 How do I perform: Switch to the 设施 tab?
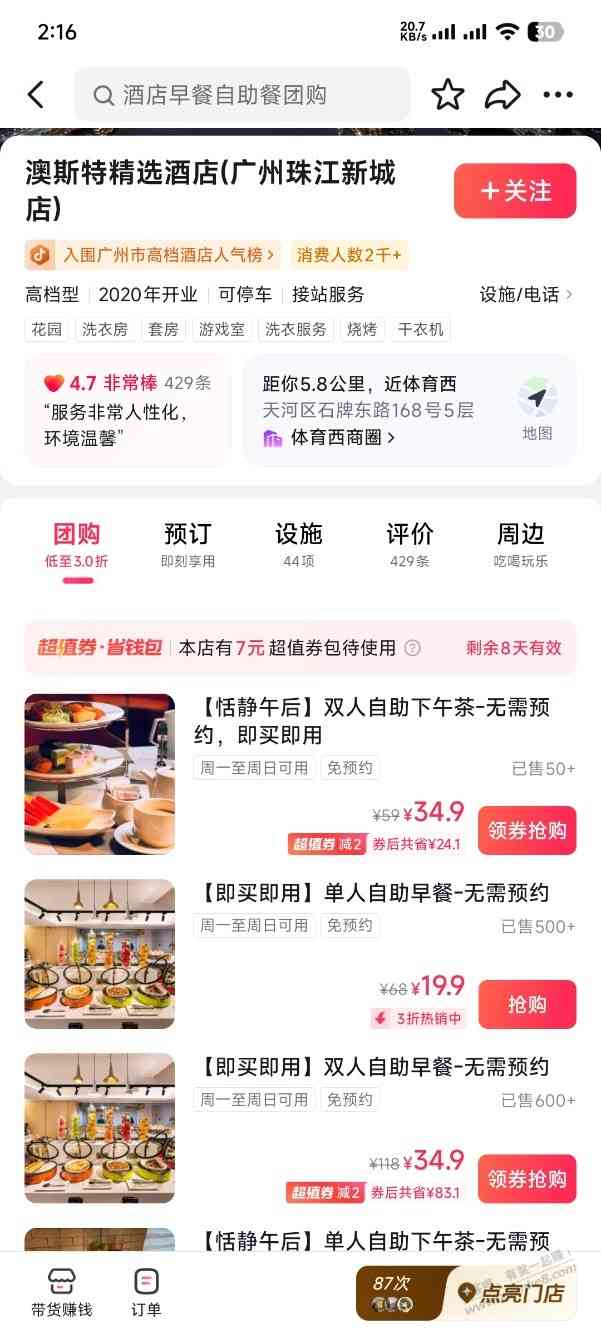[x=299, y=544]
